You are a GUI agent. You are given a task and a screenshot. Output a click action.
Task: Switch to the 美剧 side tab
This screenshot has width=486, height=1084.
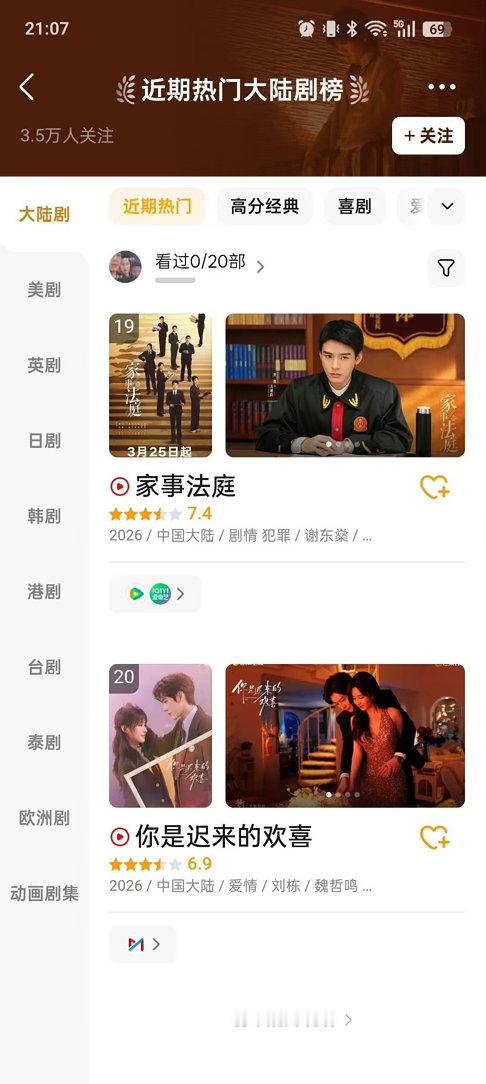pyautogui.click(x=44, y=290)
